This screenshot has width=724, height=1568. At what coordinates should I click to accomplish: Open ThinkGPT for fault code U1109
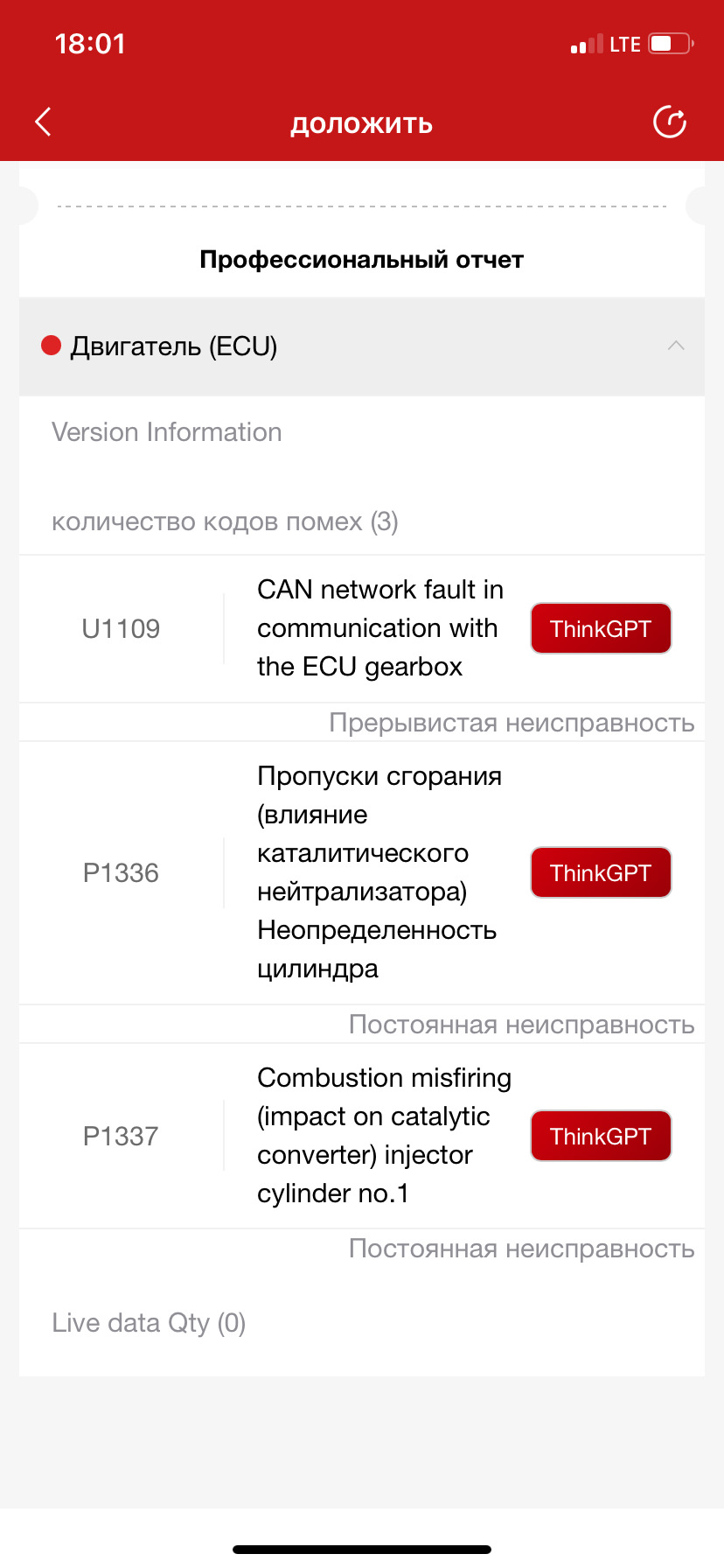(600, 627)
